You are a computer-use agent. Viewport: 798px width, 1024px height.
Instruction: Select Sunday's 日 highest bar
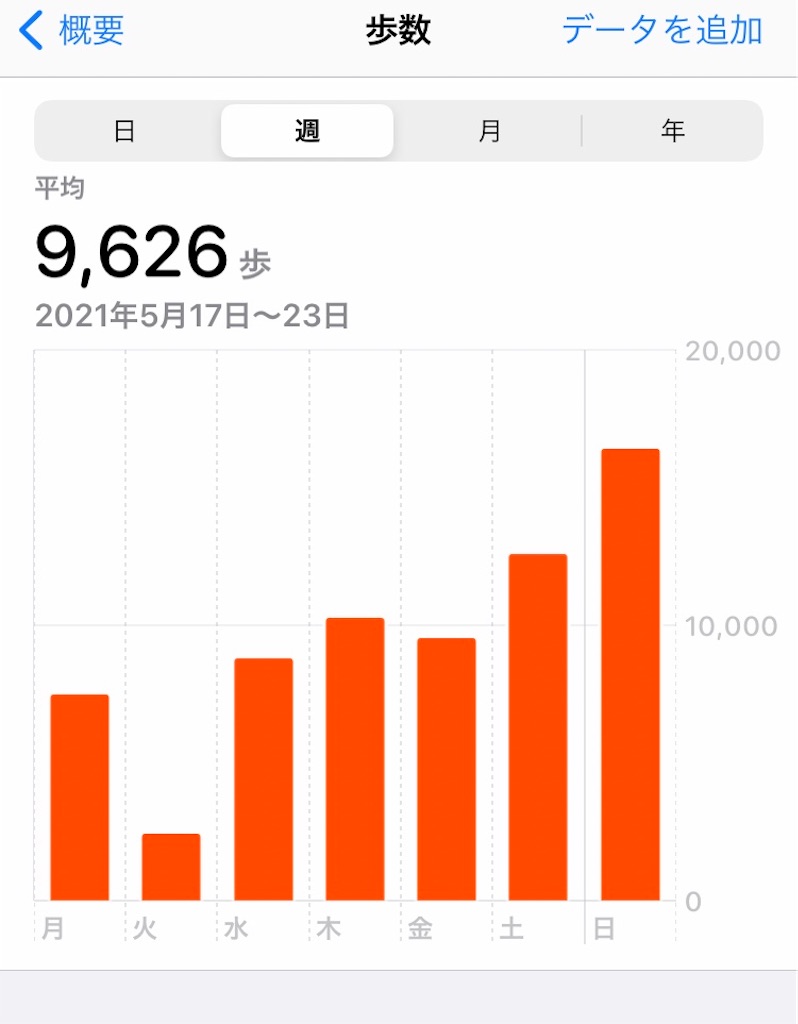(630, 670)
